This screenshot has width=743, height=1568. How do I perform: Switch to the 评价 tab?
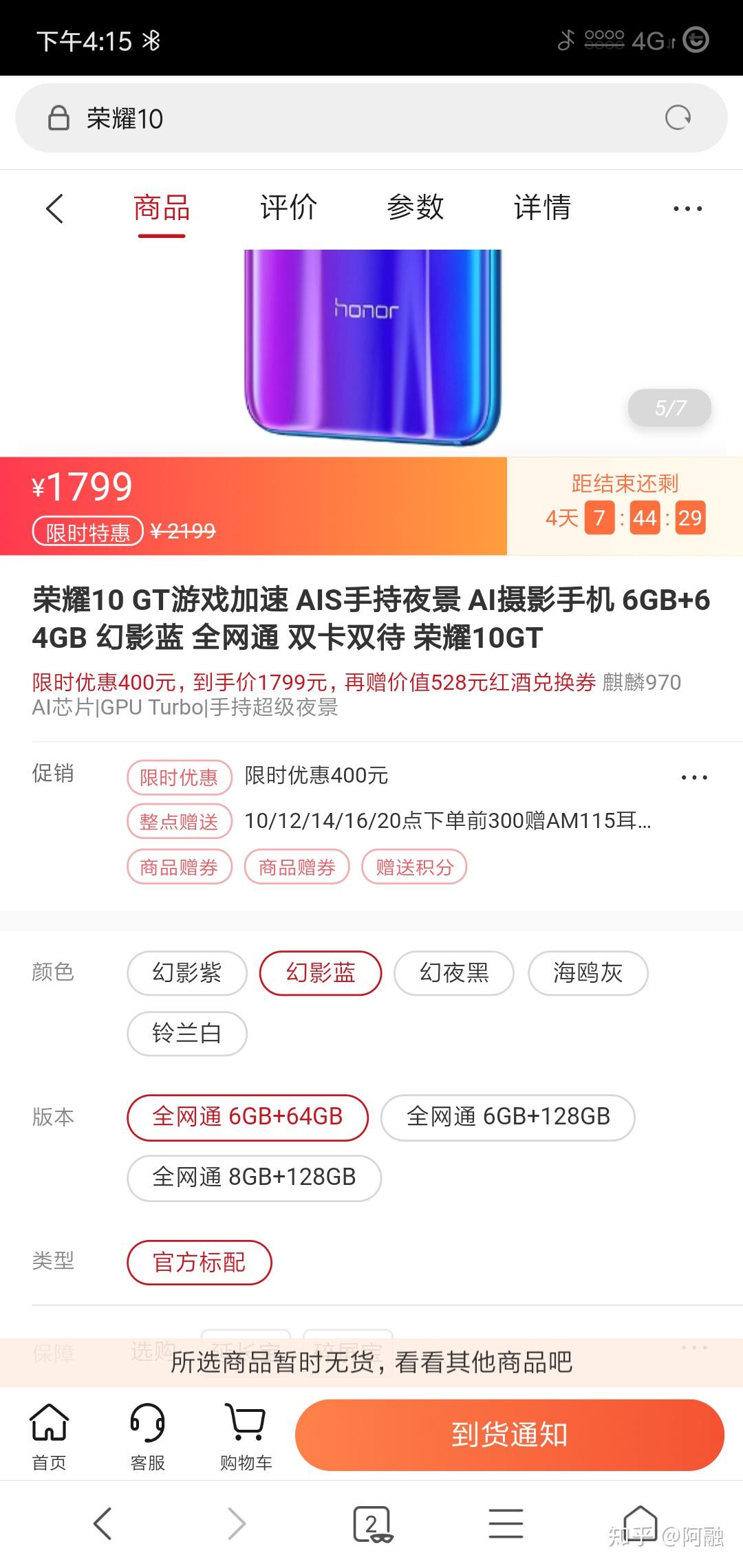(x=288, y=208)
